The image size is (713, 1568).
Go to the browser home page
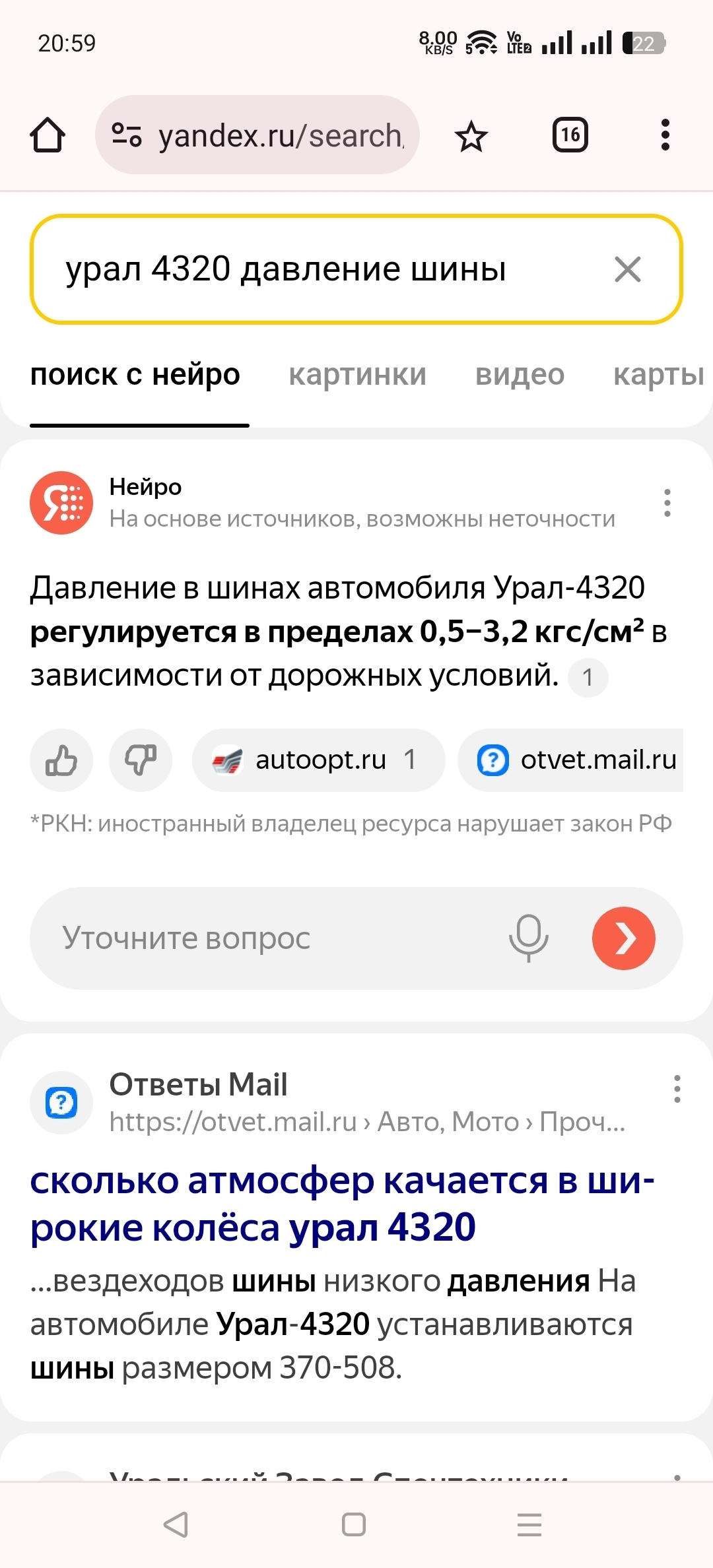click(x=48, y=135)
